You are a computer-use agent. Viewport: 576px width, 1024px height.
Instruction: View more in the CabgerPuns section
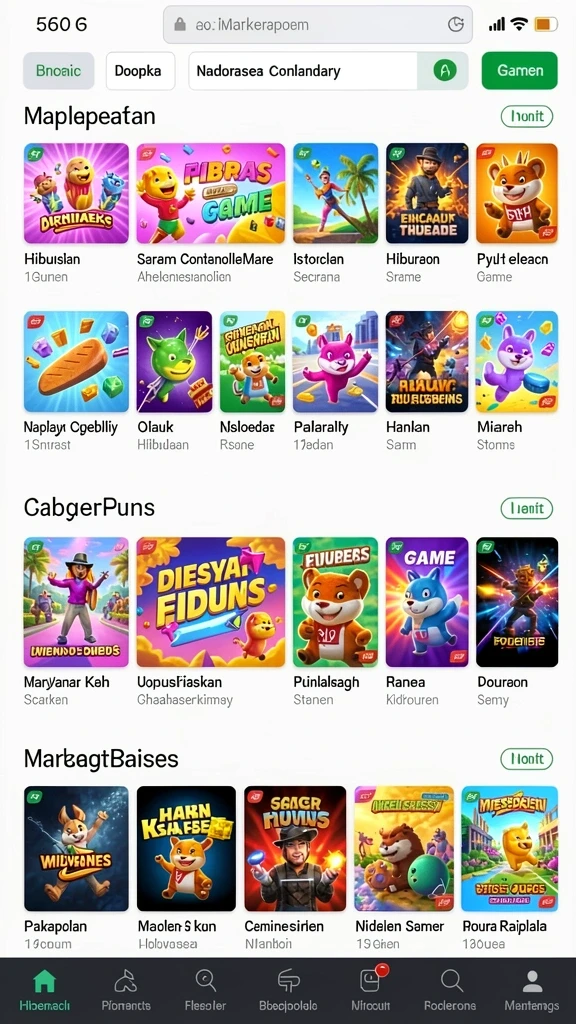point(527,508)
